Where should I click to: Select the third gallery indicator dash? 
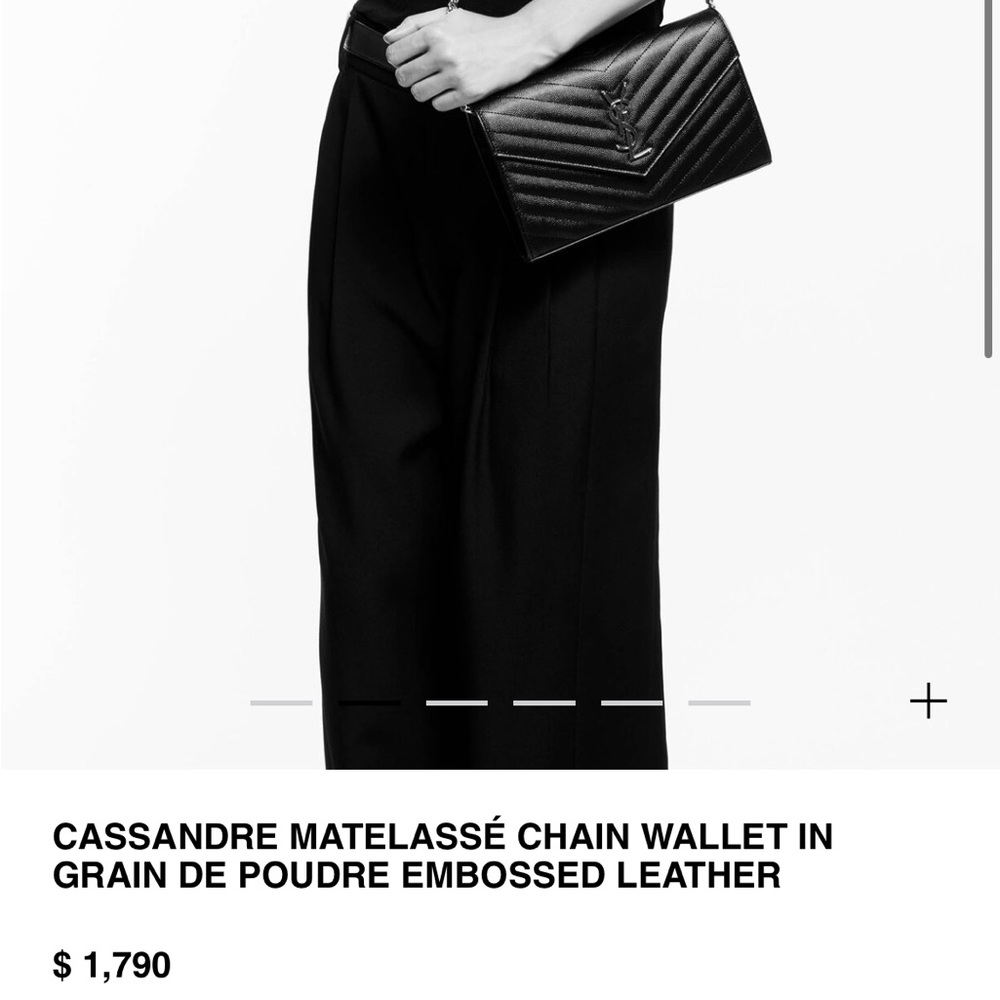[456, 703]
